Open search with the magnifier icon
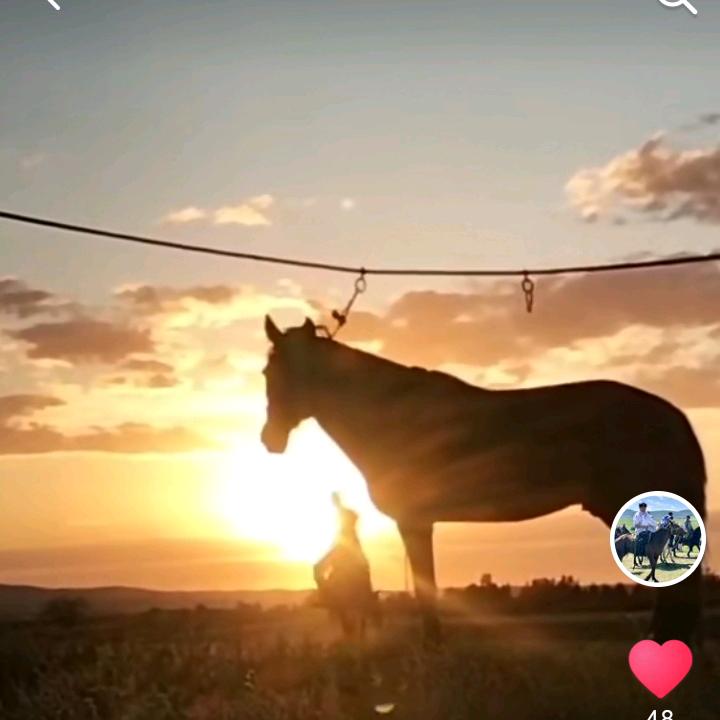This screenshot has height=720, width=720. pos(676,4)
